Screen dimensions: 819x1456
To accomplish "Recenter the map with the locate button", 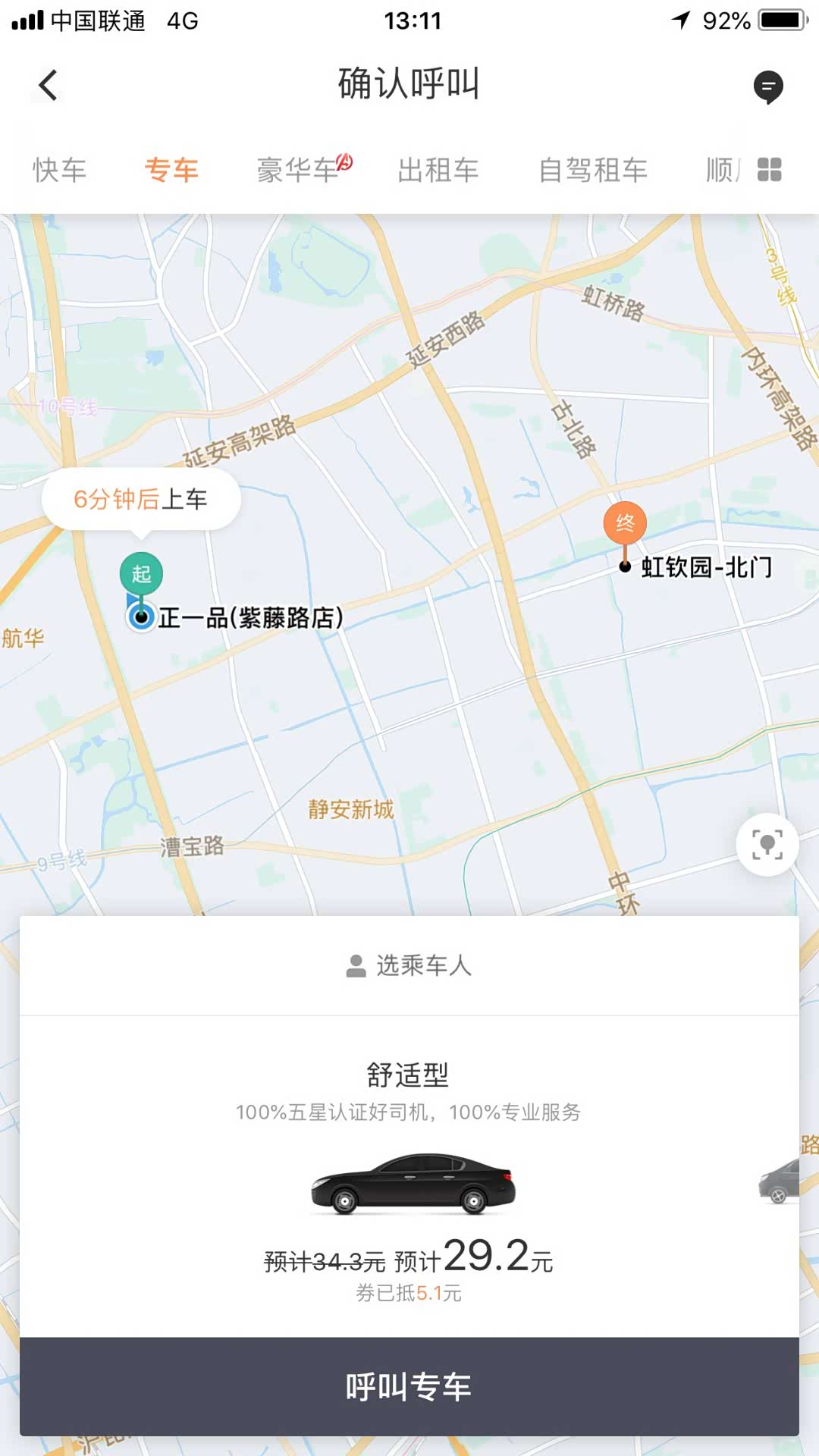I will tap(767, 844).
